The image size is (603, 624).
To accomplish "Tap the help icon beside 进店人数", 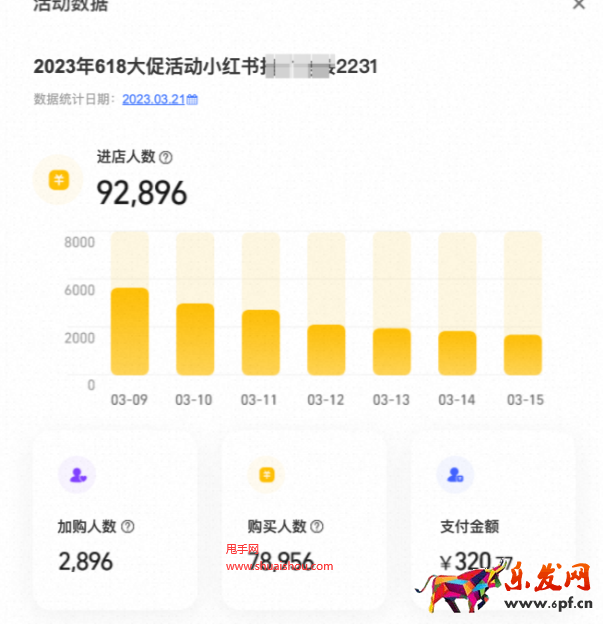I will coord(166,157).
